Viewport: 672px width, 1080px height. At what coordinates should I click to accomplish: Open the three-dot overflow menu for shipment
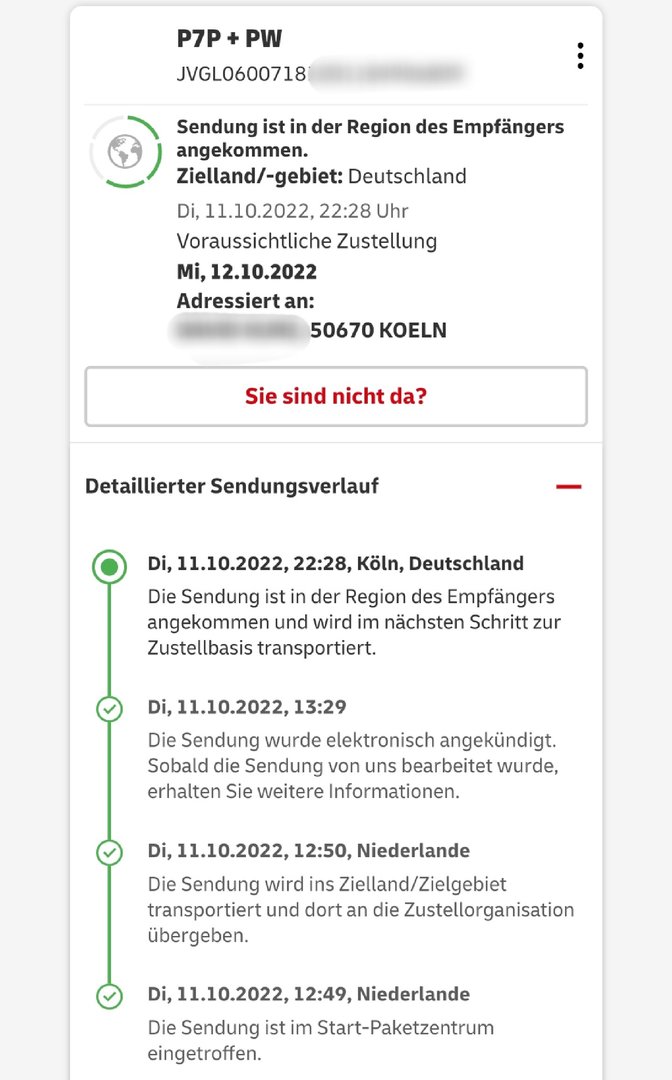pyautogui.click(x=580, y=56)
